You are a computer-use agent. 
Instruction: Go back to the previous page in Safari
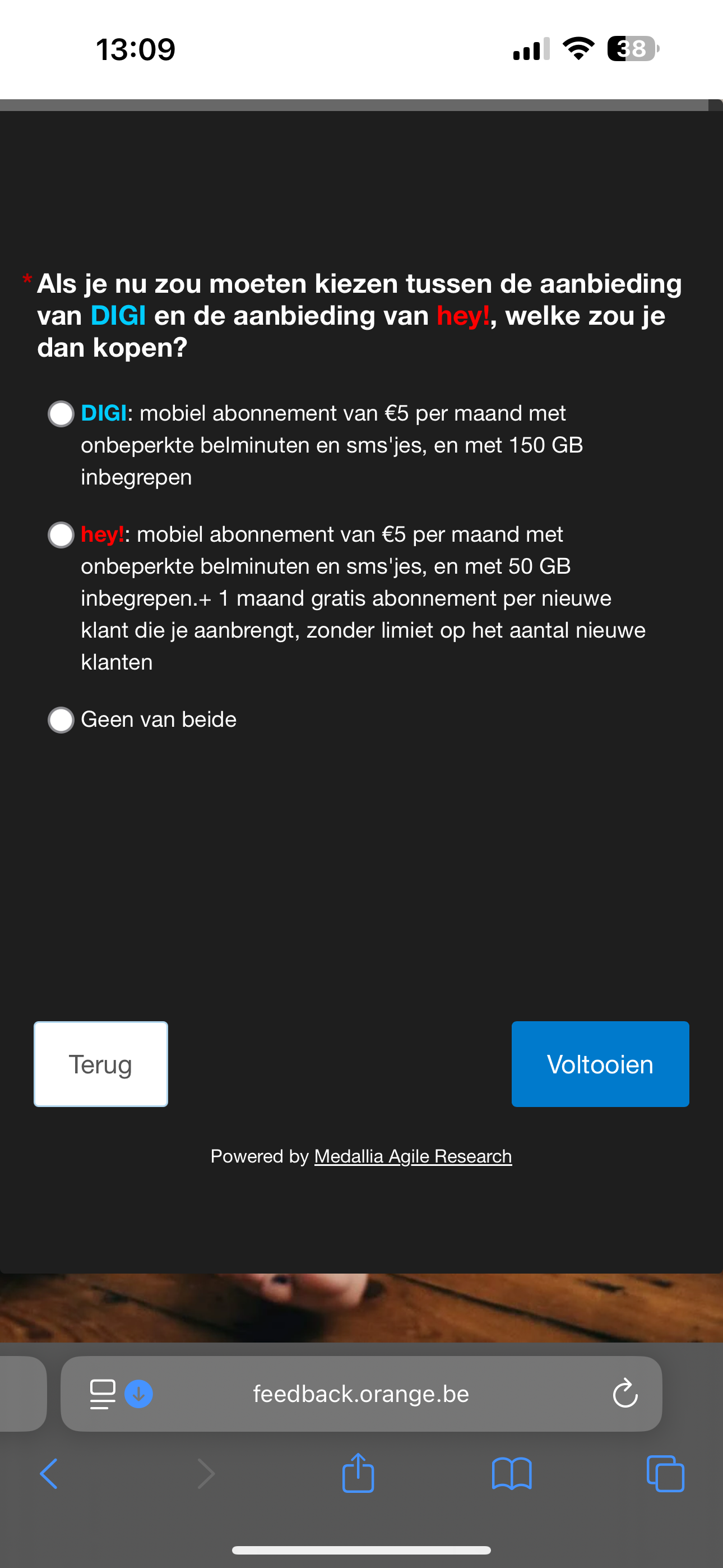(x=49, y=1474)
